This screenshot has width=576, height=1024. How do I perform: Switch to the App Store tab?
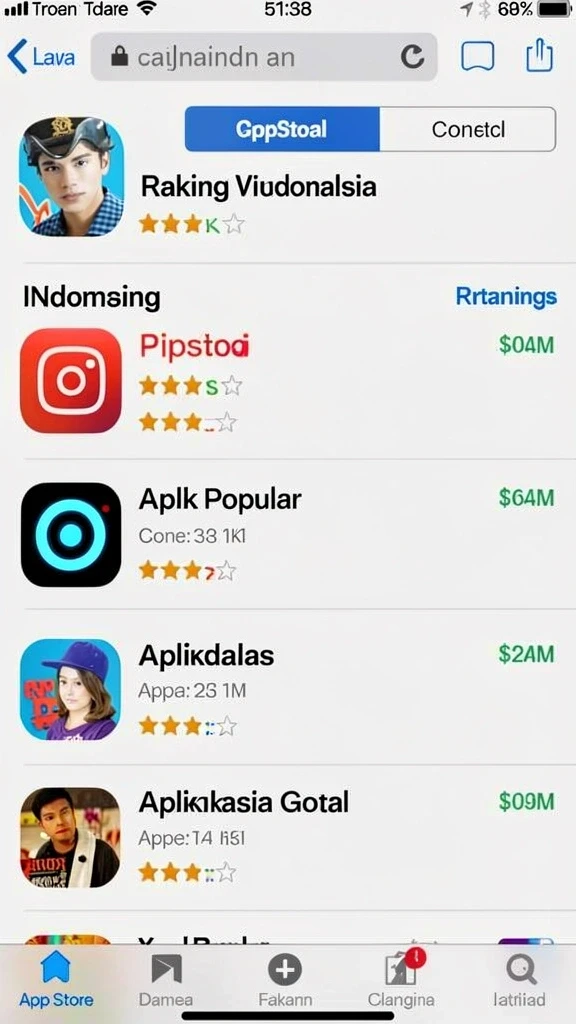point(56,980)
